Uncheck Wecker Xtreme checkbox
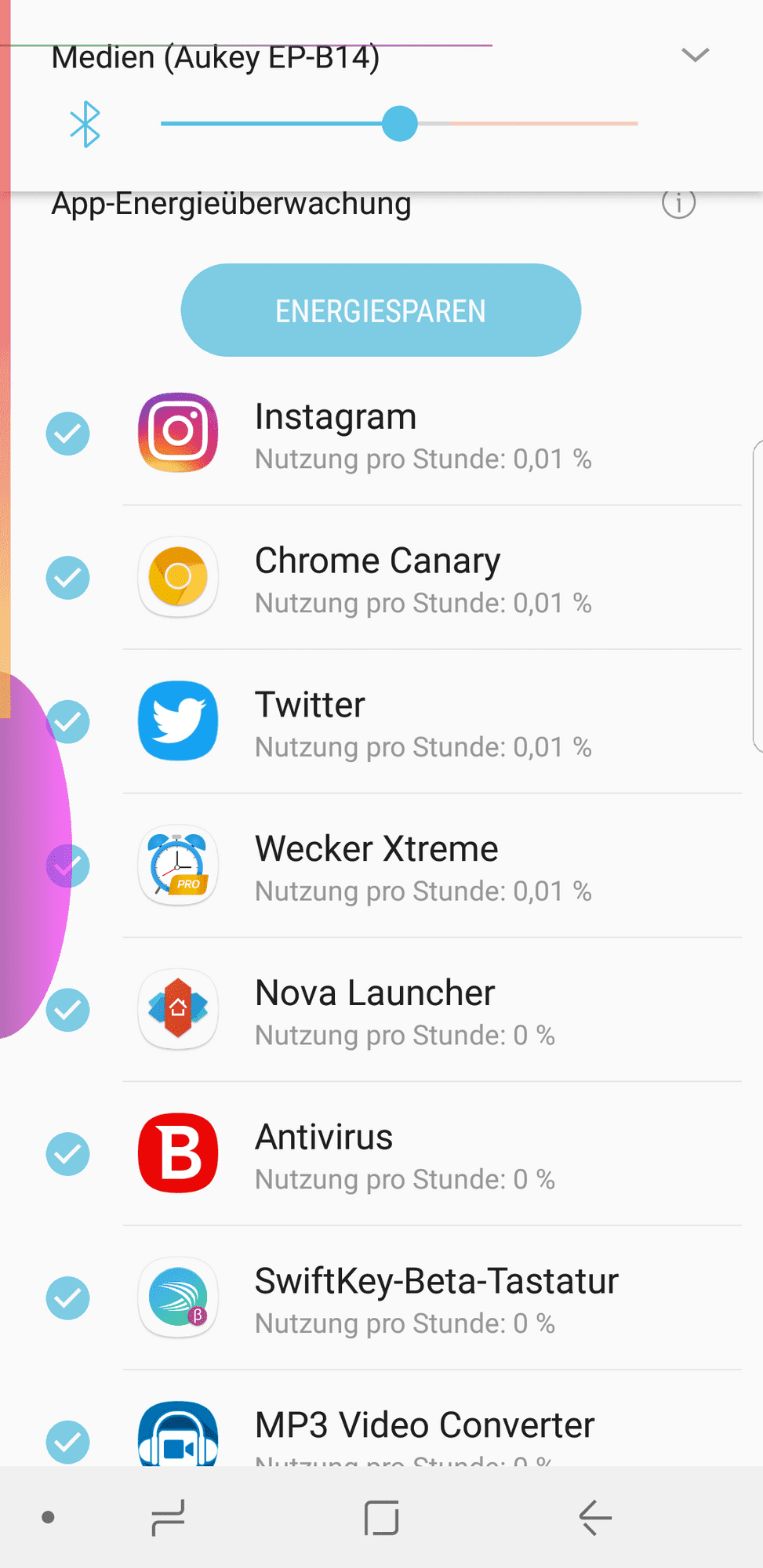This screenshot has width=763, height=1568. [68, 866]
